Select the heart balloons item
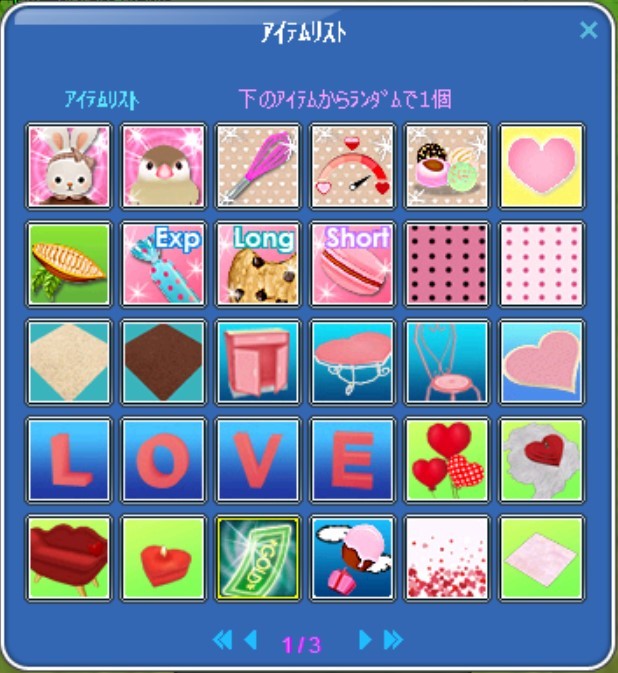The width and height of the screenshot is (618, 673). pos(446,460)
